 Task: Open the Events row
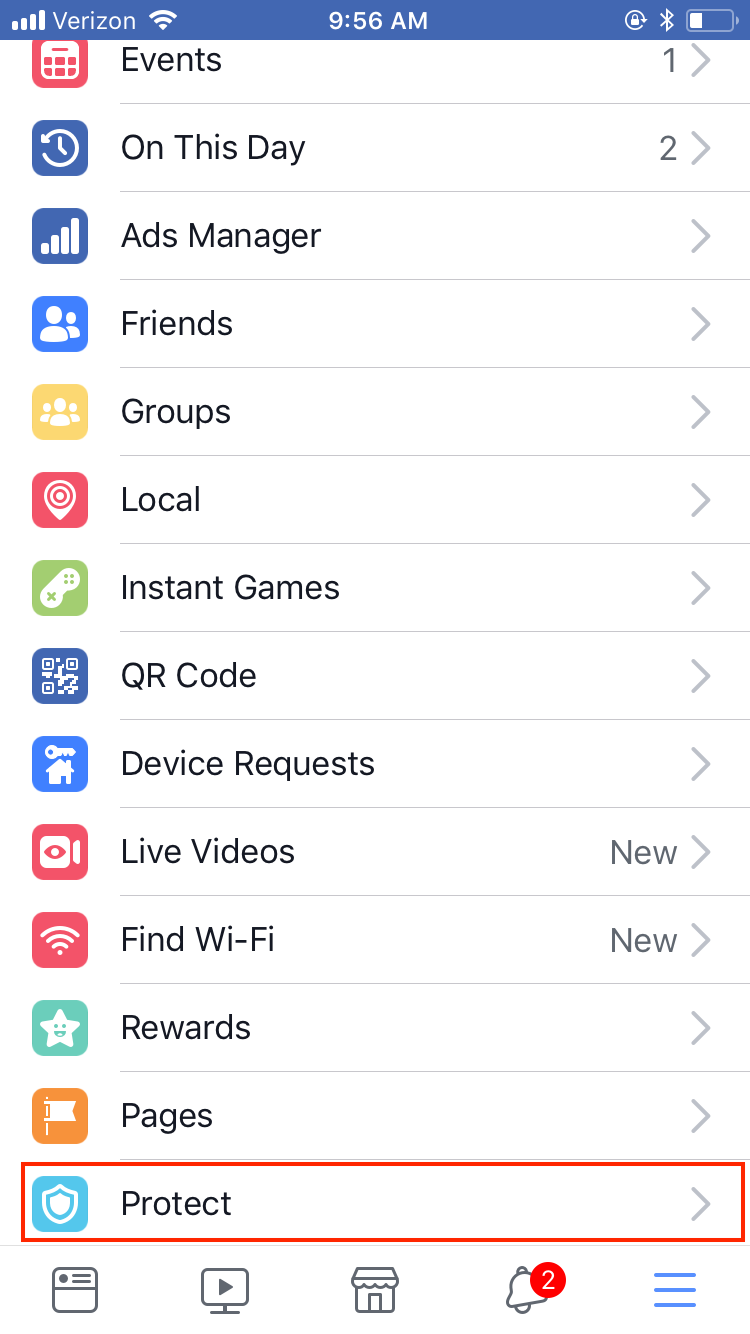[x=375, y=61]
